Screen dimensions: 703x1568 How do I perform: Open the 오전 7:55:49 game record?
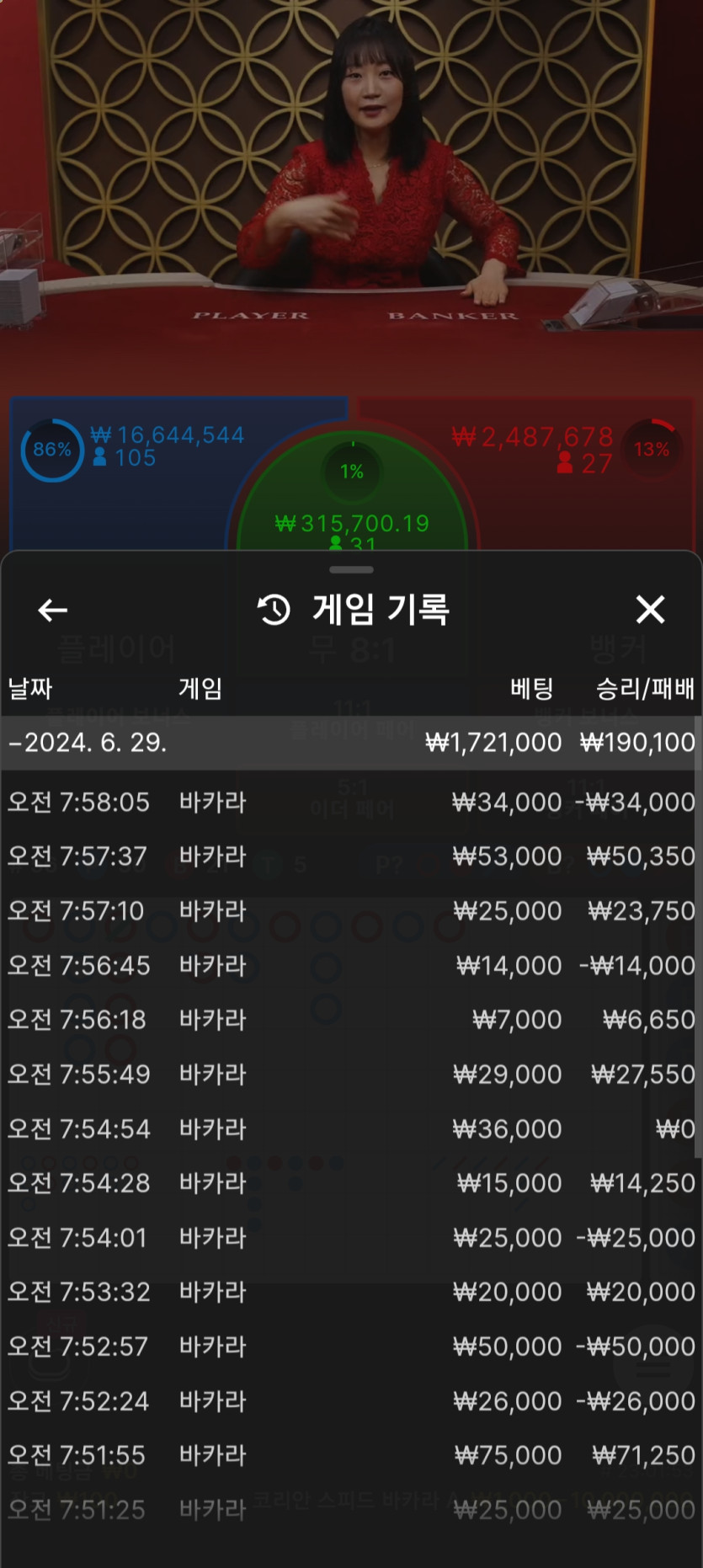coord(351,1075)
